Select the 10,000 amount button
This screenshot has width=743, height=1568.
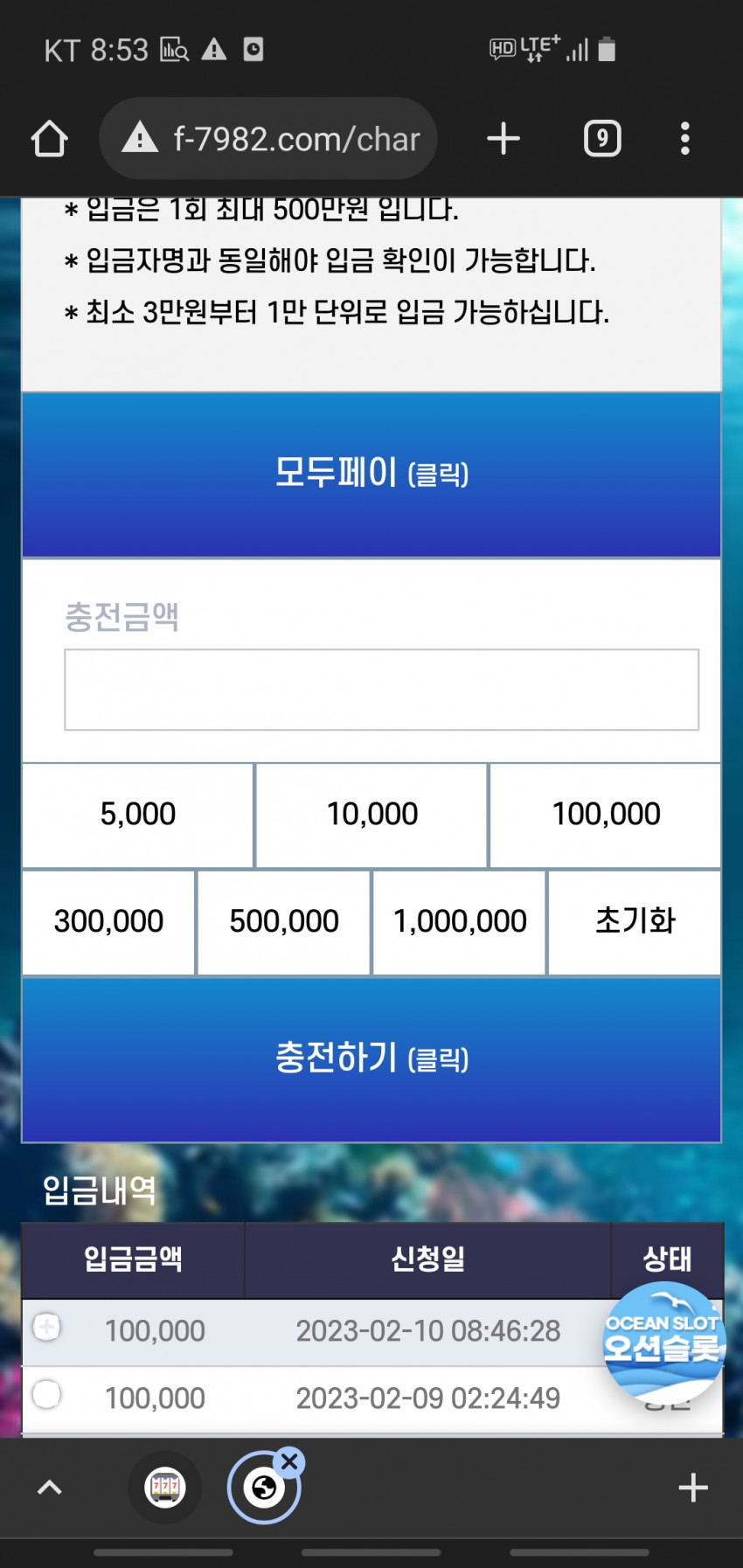(371, 815)
